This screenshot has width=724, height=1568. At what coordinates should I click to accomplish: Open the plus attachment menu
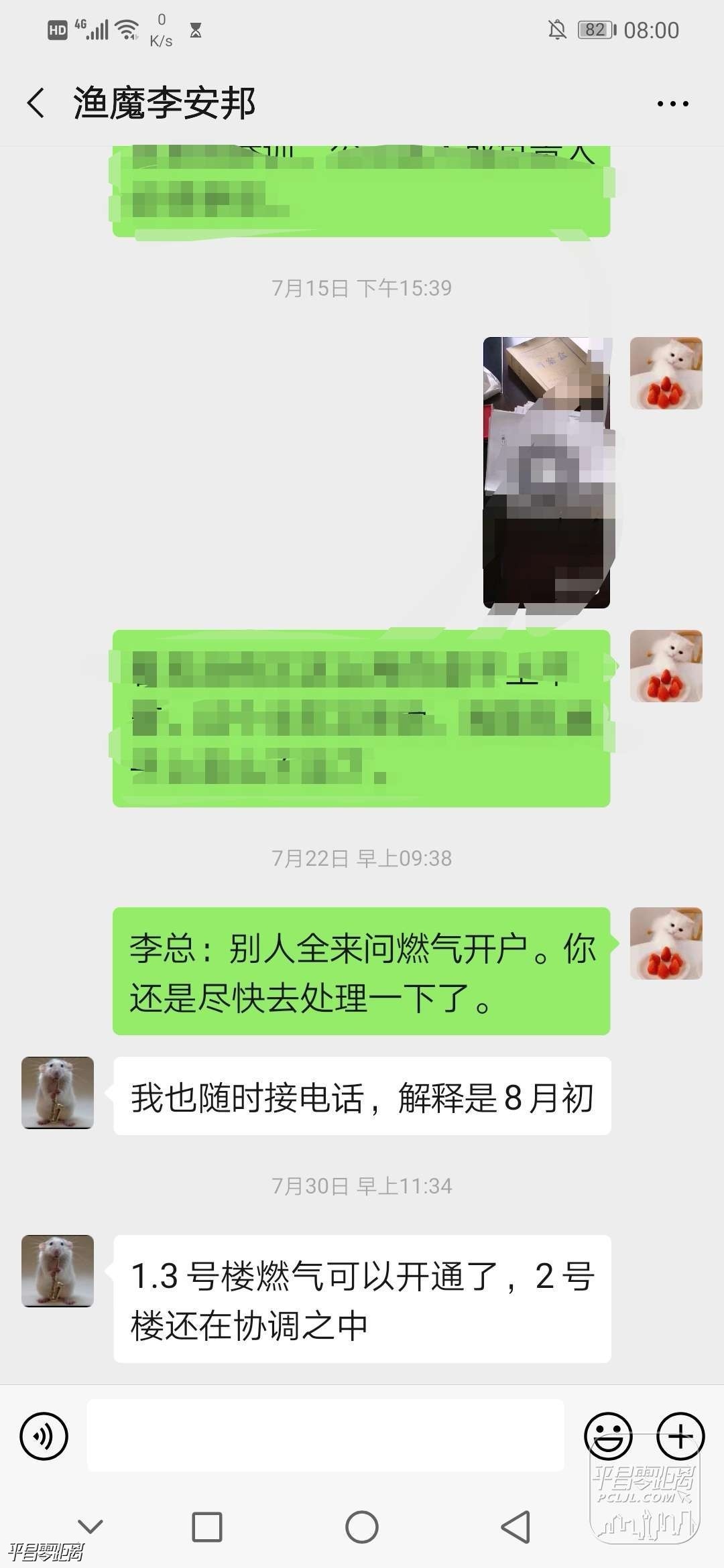[x=680, y=1436]
